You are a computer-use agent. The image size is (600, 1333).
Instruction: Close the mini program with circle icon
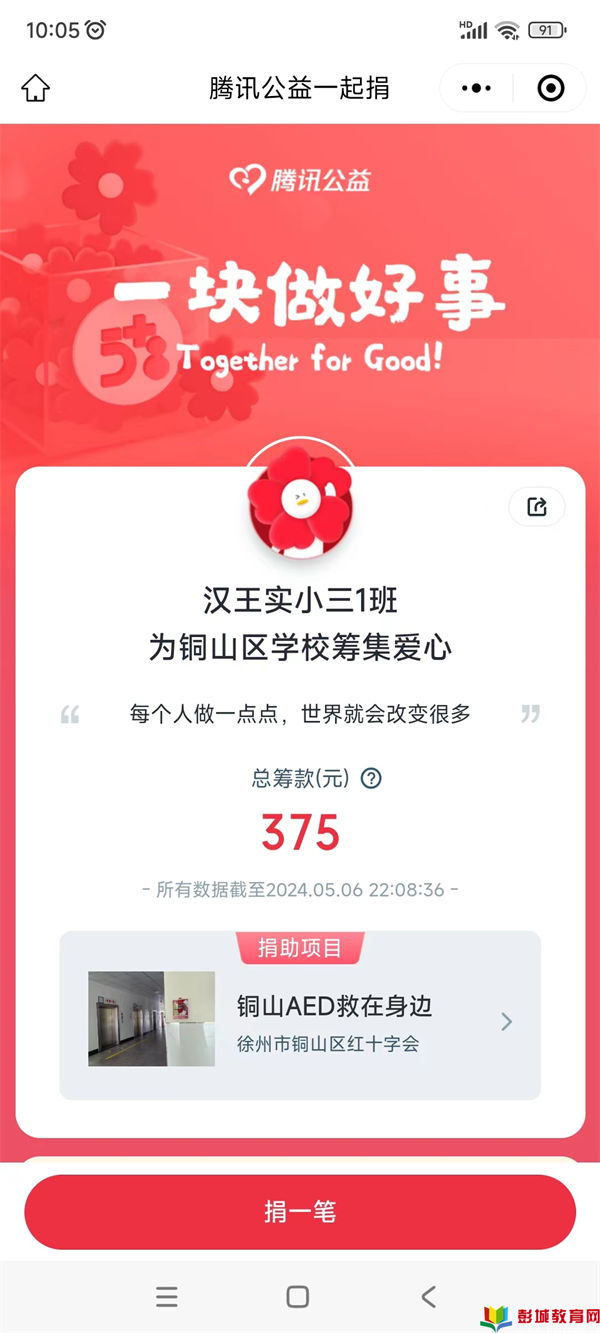click(551, 89)
